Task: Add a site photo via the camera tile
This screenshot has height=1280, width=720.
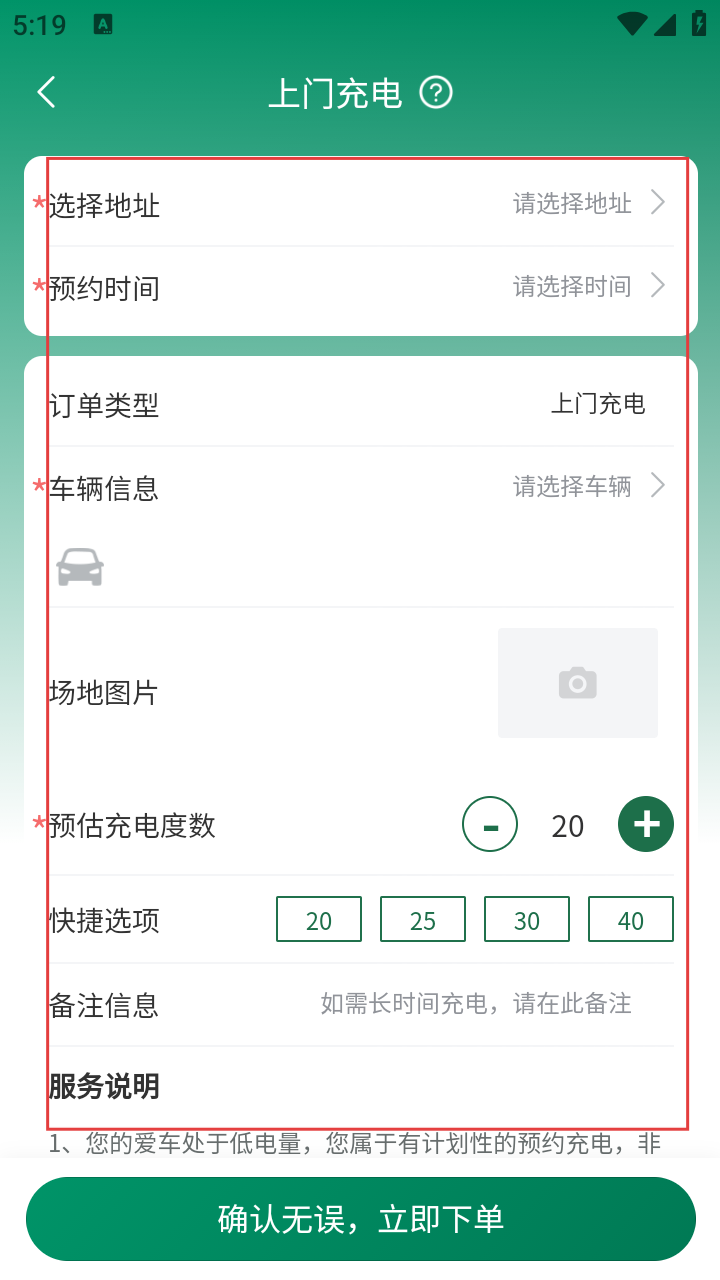Action: coord(578,683)
